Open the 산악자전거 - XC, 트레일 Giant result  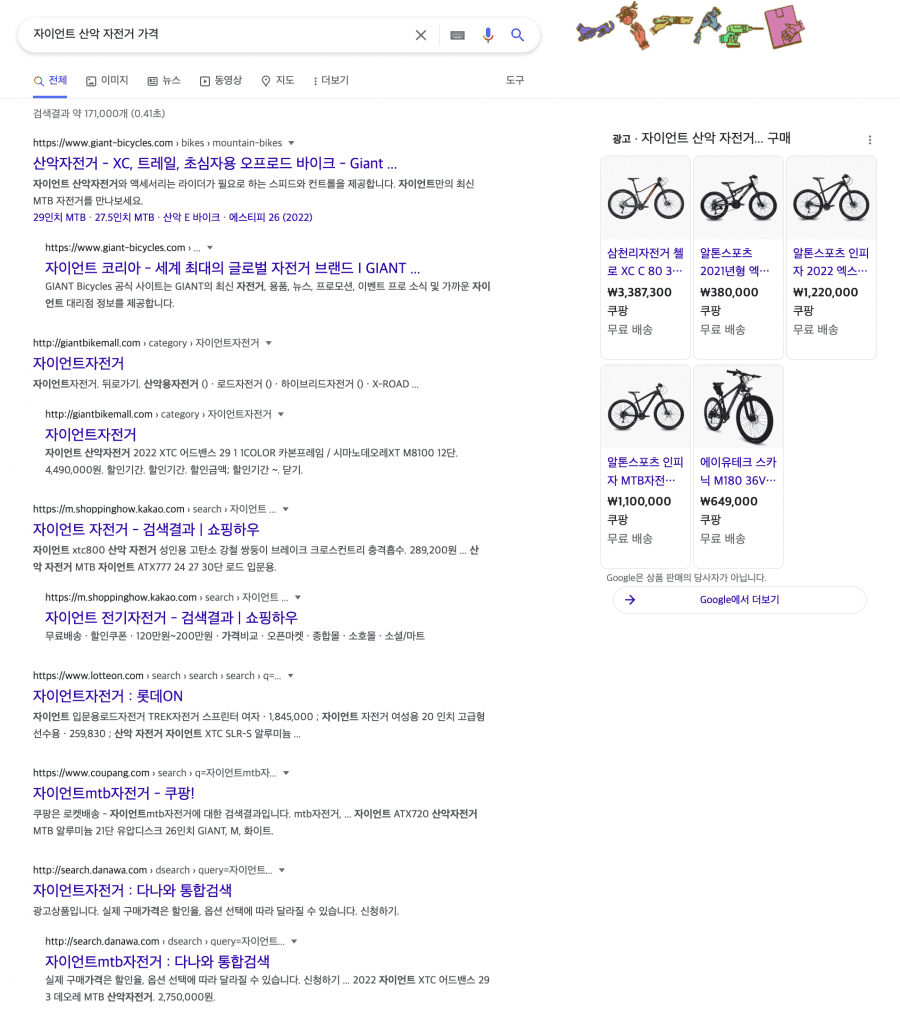click(x=215, y=163)
